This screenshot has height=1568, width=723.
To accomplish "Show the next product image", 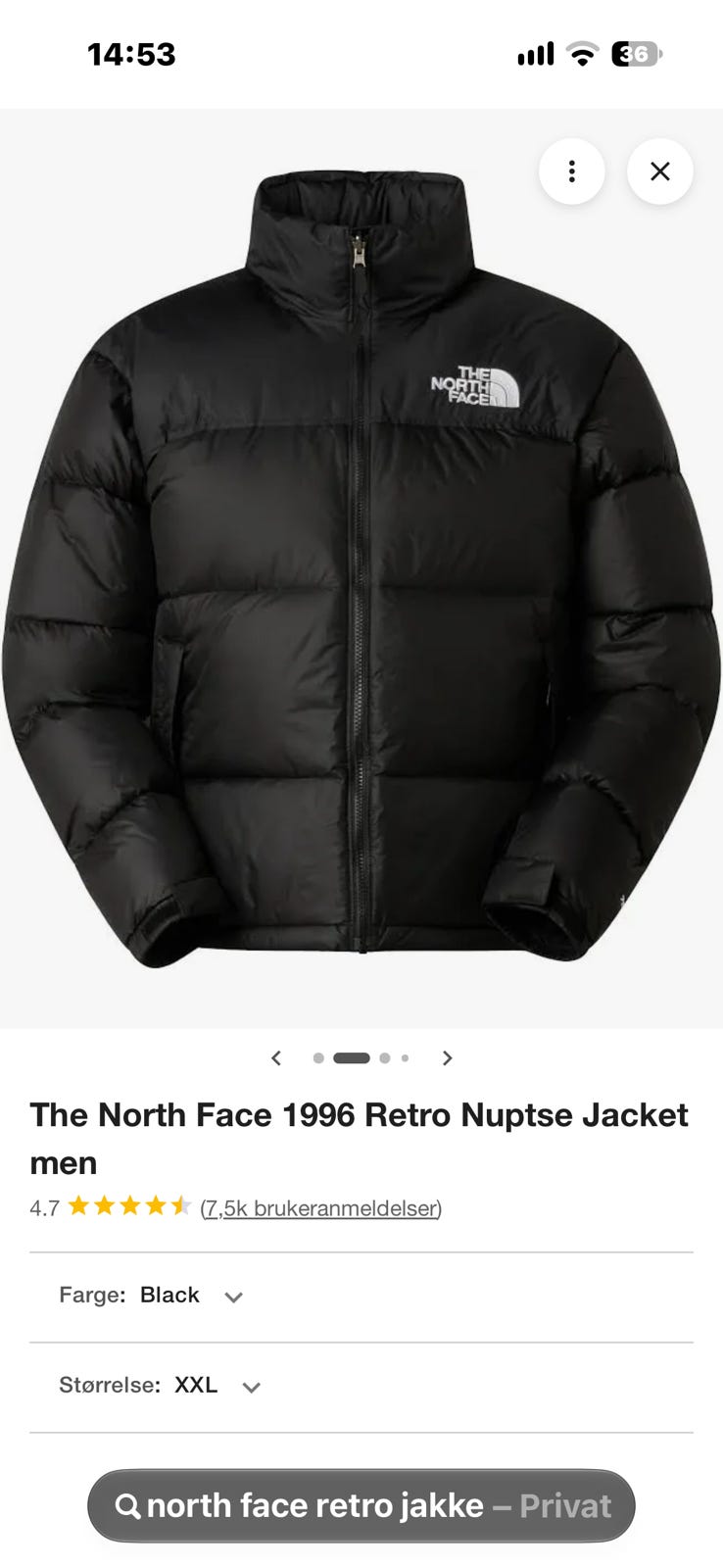I will tap(448, 1057).
